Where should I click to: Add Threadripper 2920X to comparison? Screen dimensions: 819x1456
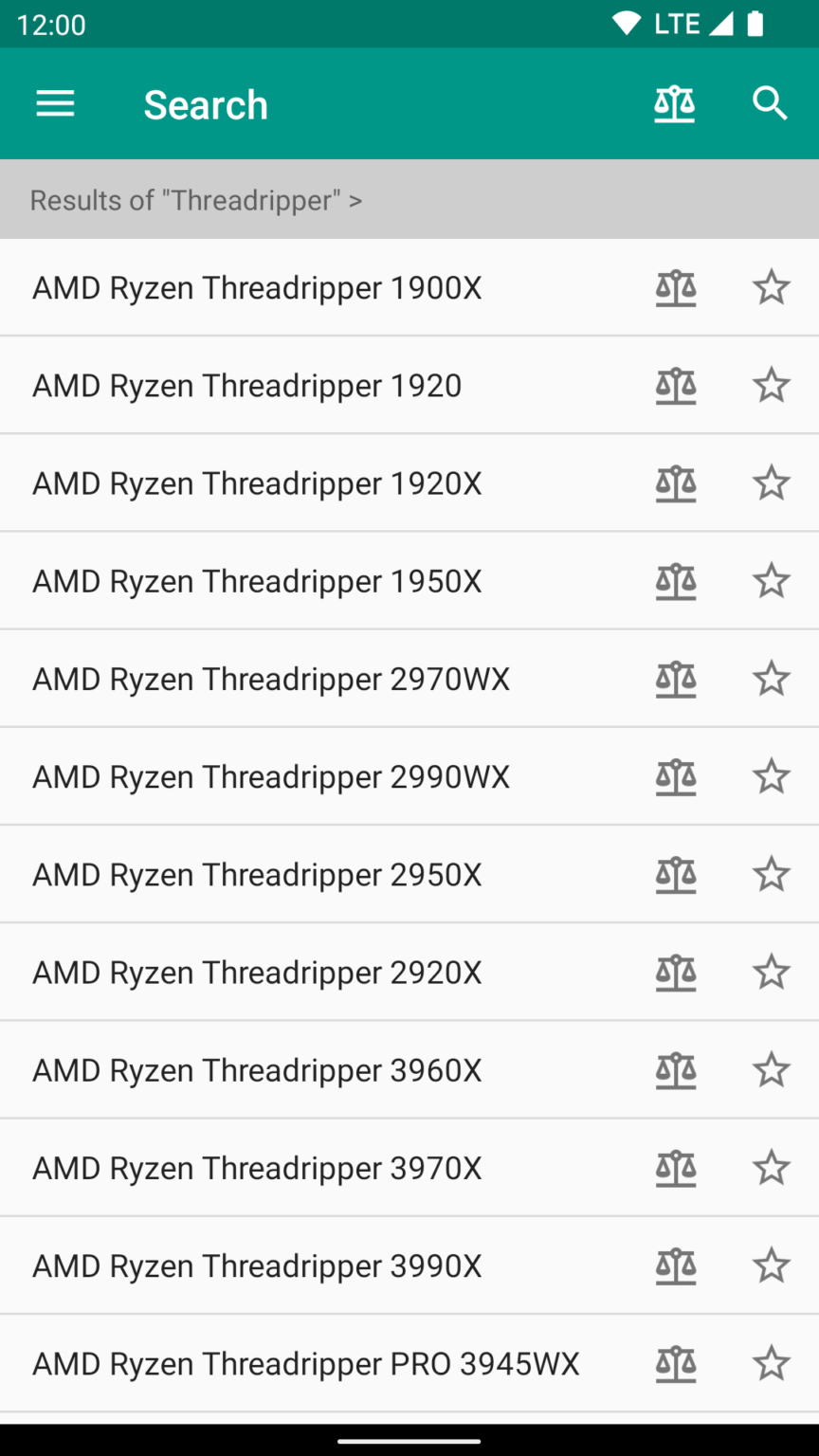(x=676, y=973)
